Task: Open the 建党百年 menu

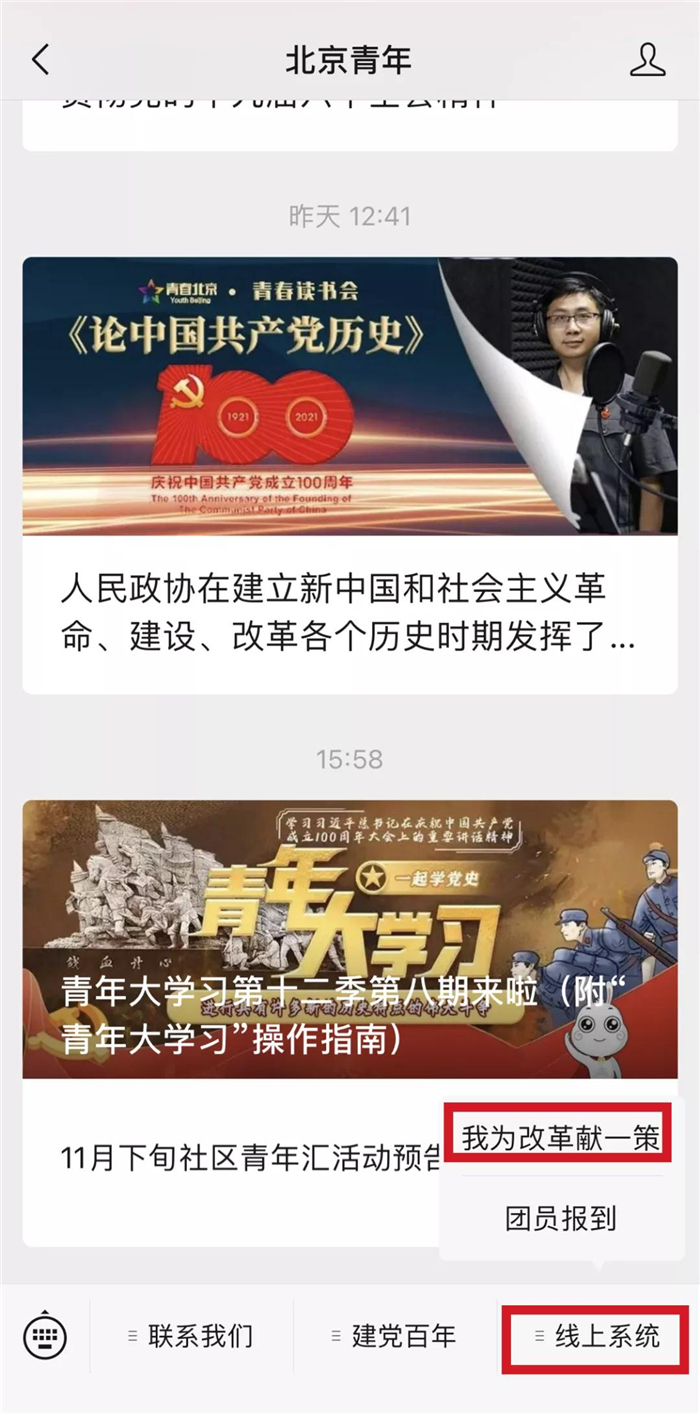Action: tap(394, 1336)
